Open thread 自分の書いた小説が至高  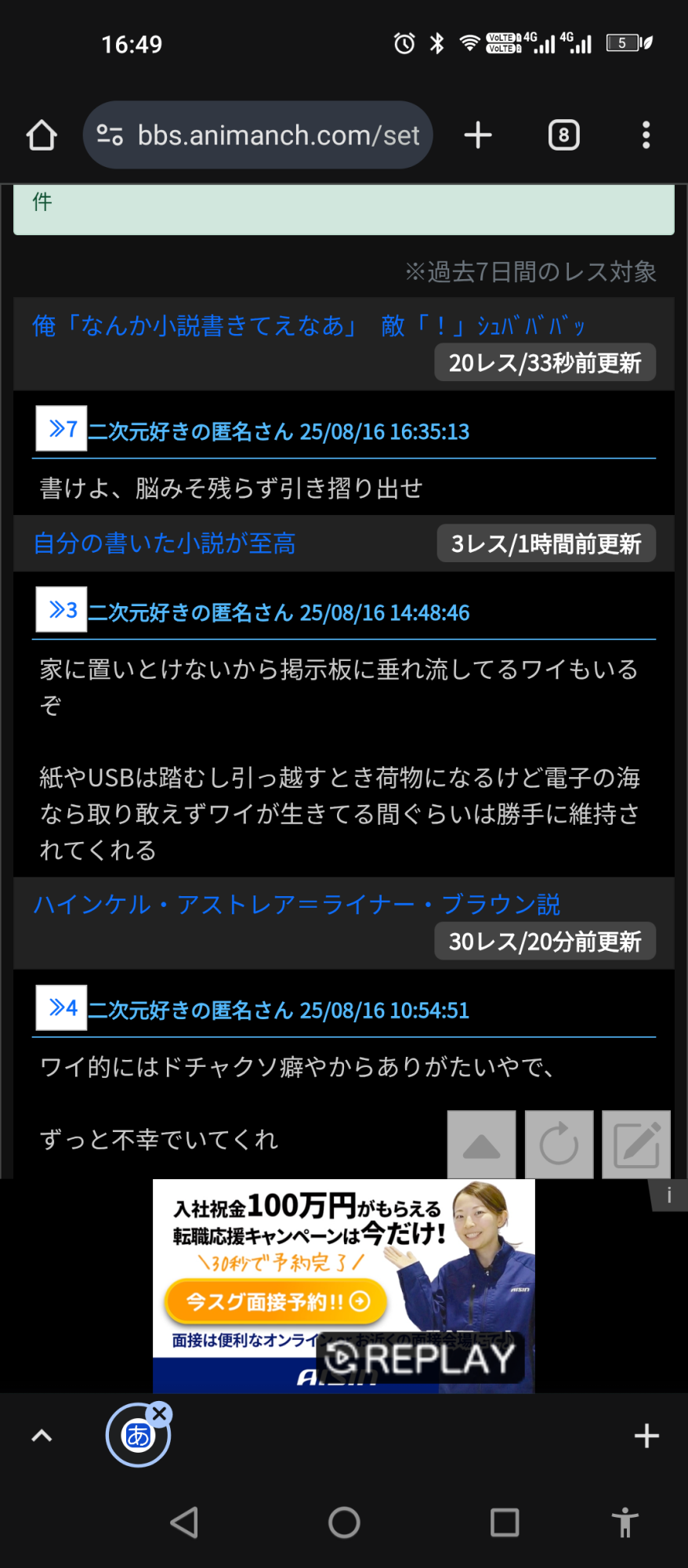pos(165,543)
